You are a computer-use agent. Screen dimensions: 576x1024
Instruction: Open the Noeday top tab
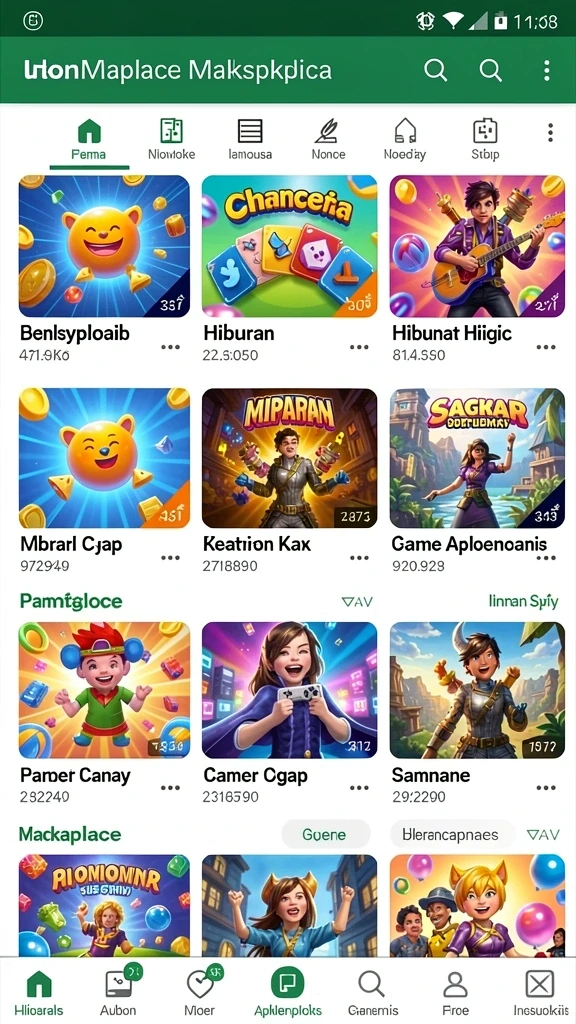405,140
